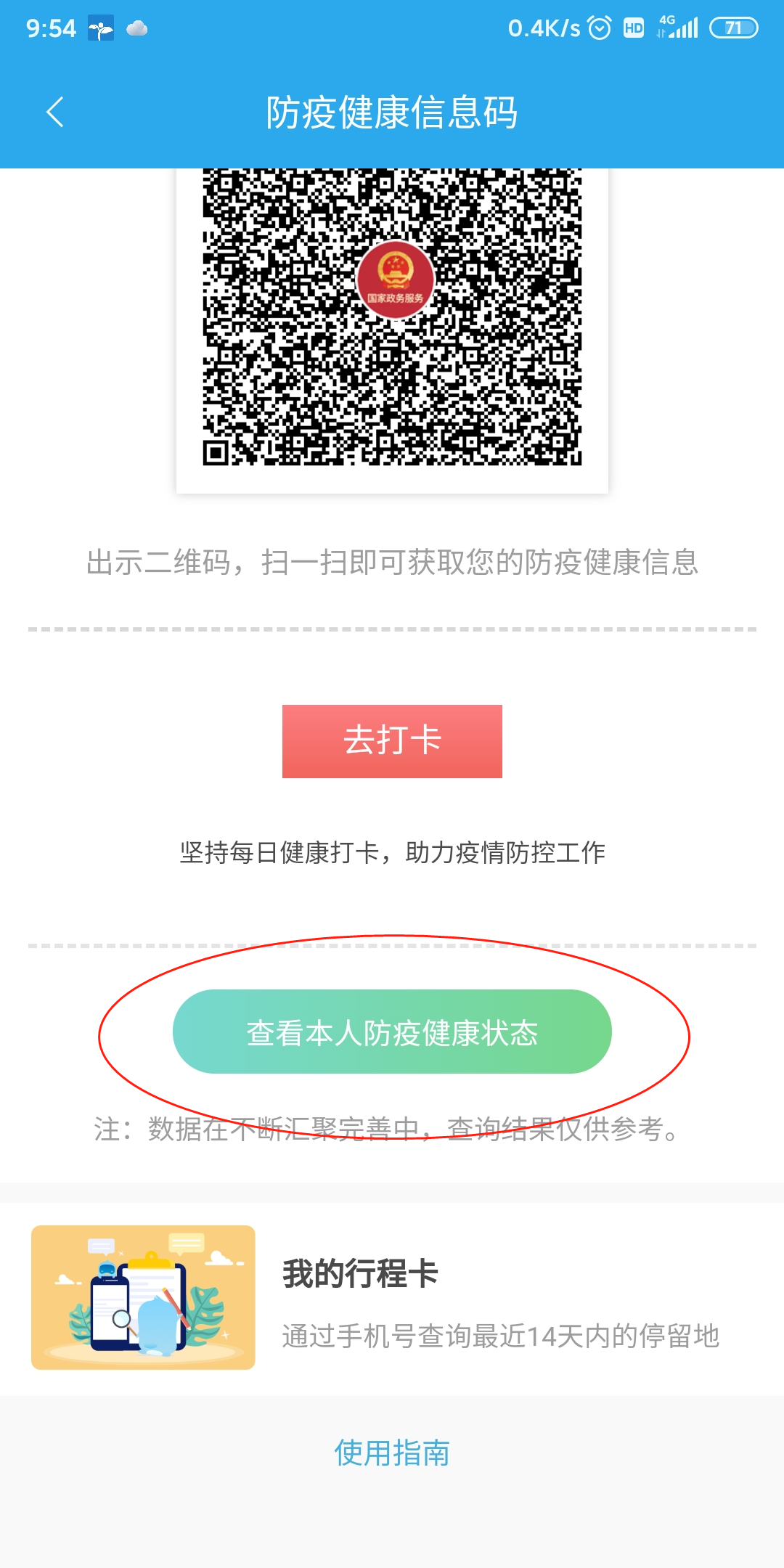Open the 使用指南 link
This screenshot has width=784, height=1568.
point(392,1453)
